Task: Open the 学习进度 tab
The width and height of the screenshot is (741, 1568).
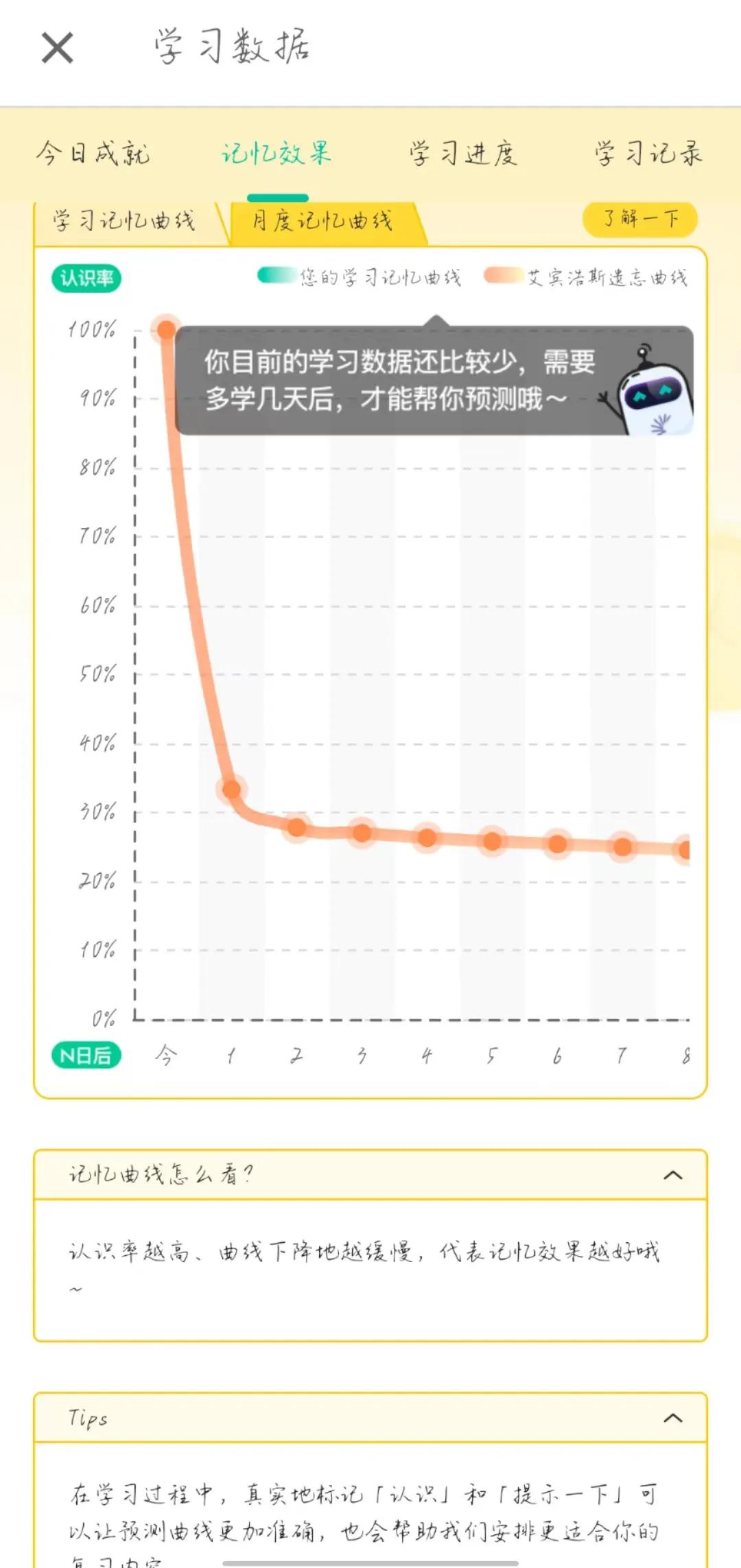Action: 463,153
